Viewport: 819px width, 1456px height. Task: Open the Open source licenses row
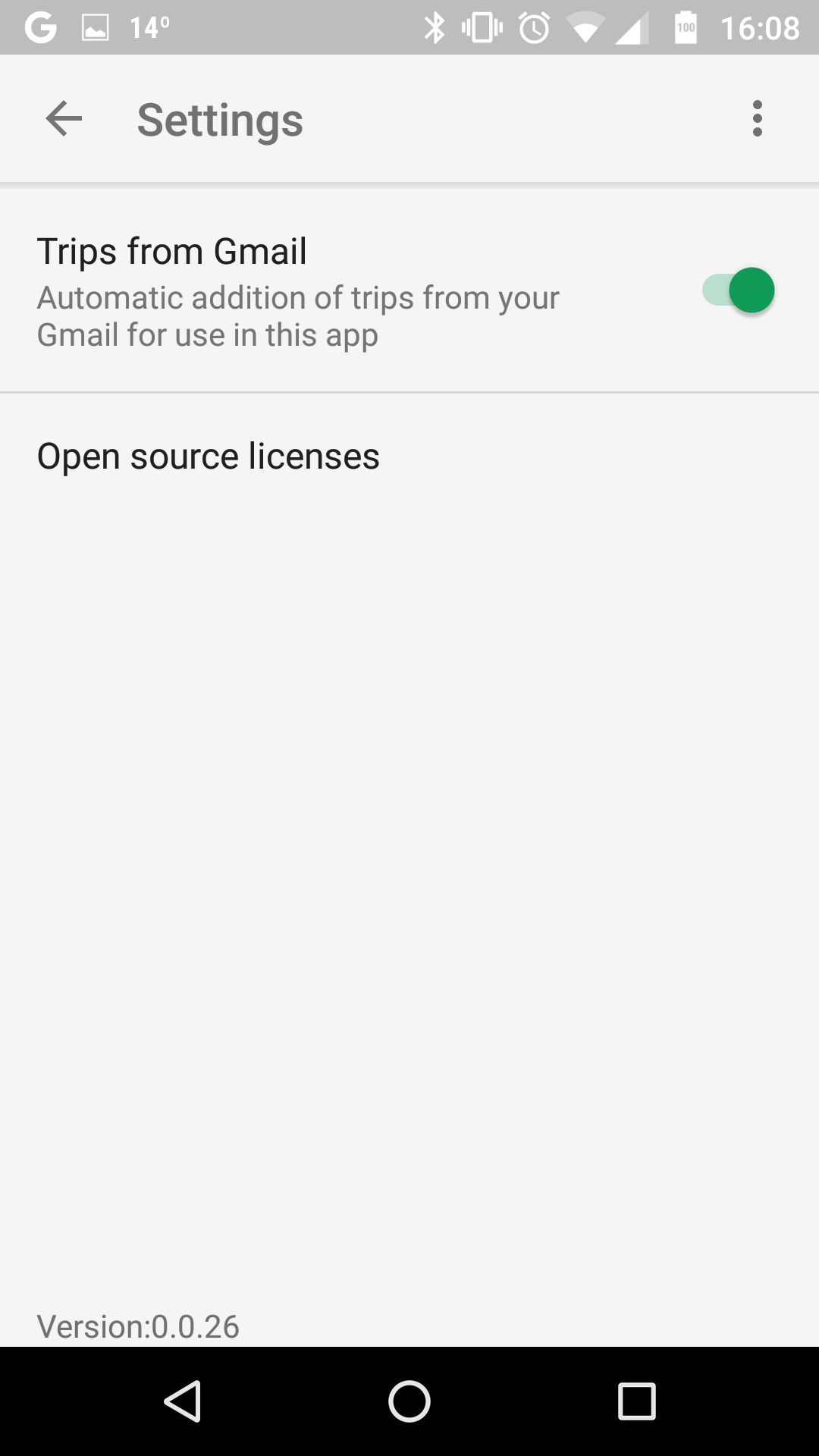[x=409, y=456]
